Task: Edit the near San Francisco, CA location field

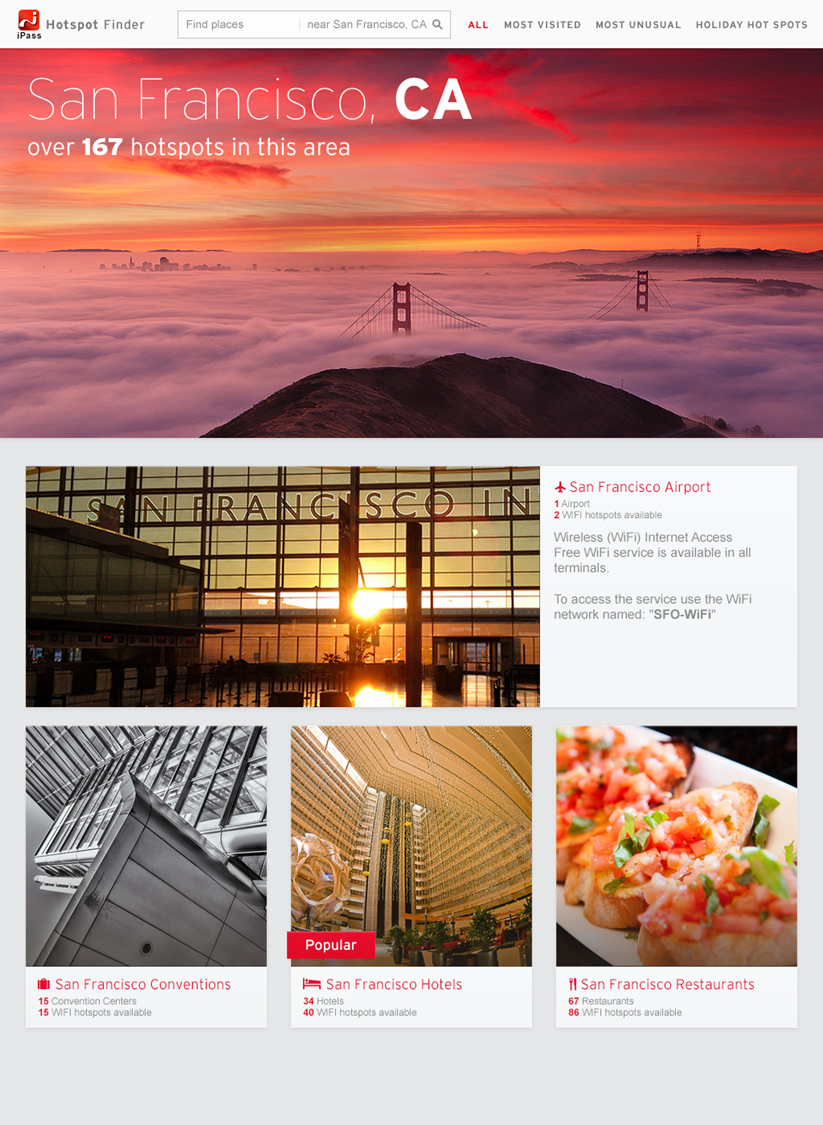Action: [366, 24]
